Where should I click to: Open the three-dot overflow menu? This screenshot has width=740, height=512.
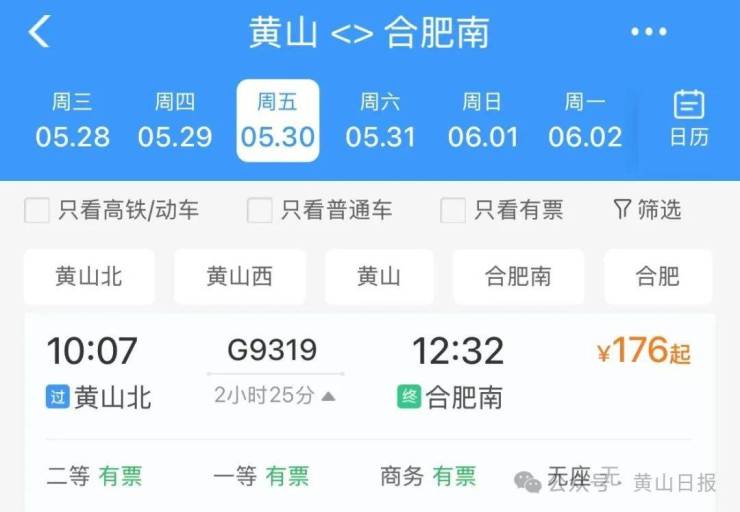(648, 32)
